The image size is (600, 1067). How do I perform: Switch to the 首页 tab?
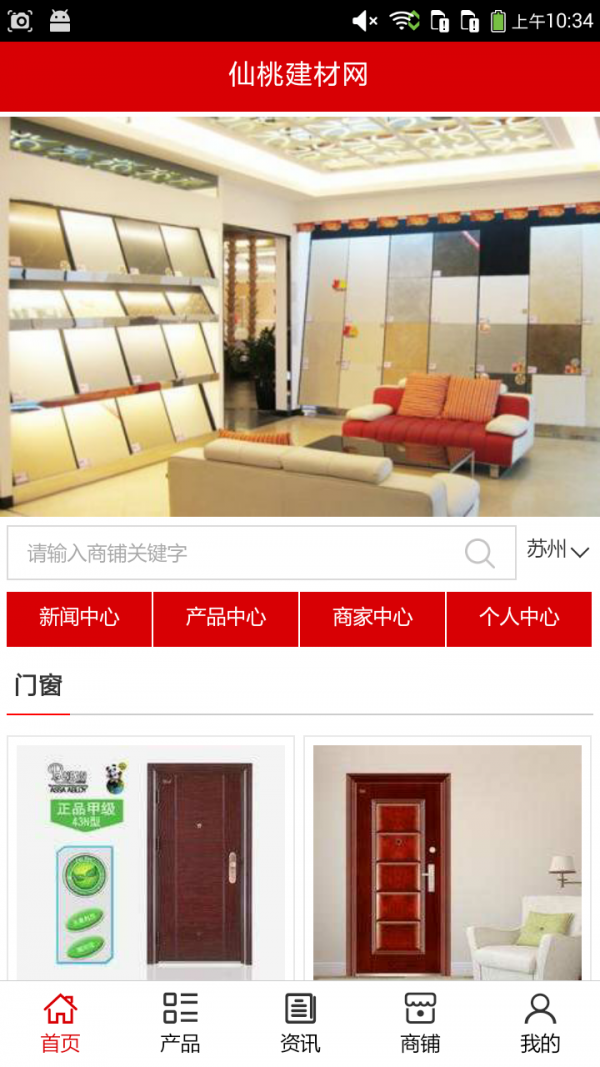[x=60, y=1023]
